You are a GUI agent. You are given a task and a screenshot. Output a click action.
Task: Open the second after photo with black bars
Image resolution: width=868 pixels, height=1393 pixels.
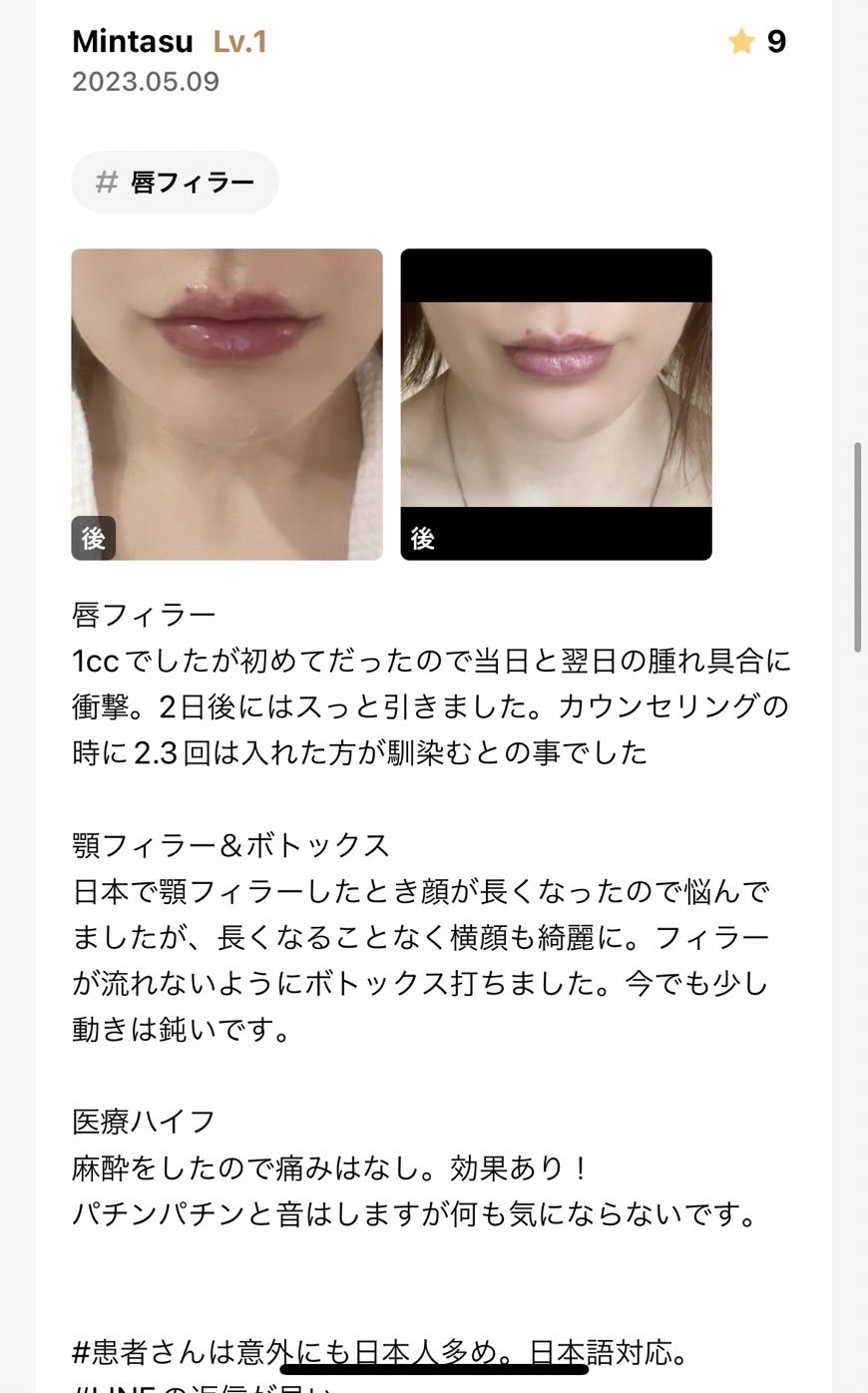pos(556,404)
